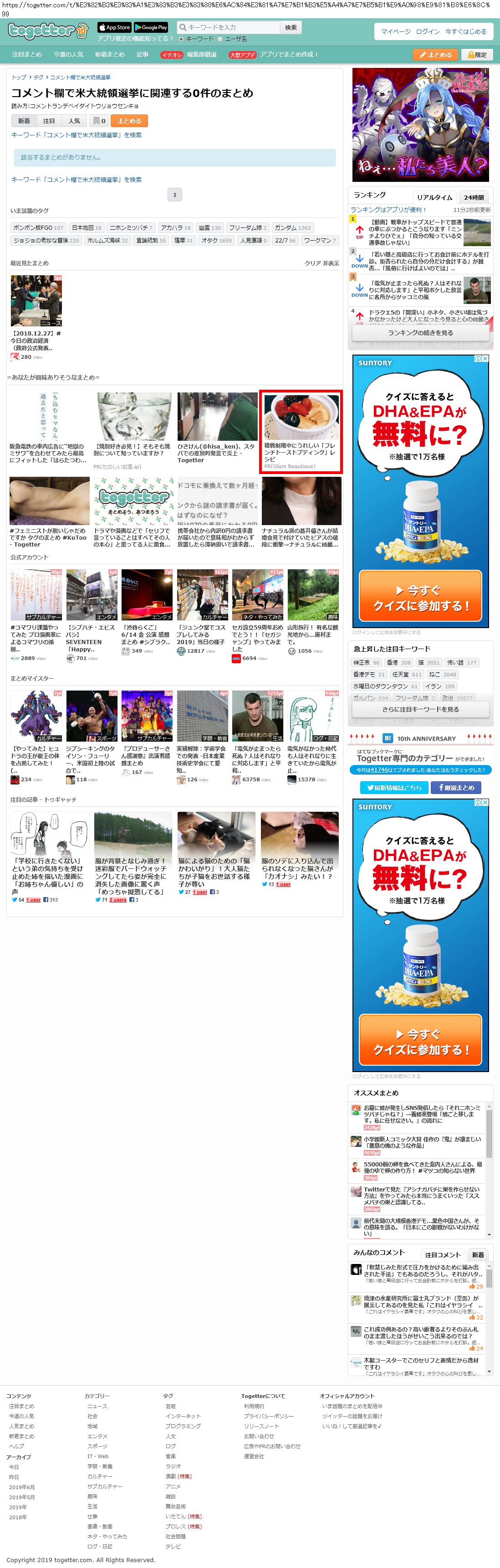Switch to the 人気 sort tab
The image size is (500, 1568).
pos(74,121)
